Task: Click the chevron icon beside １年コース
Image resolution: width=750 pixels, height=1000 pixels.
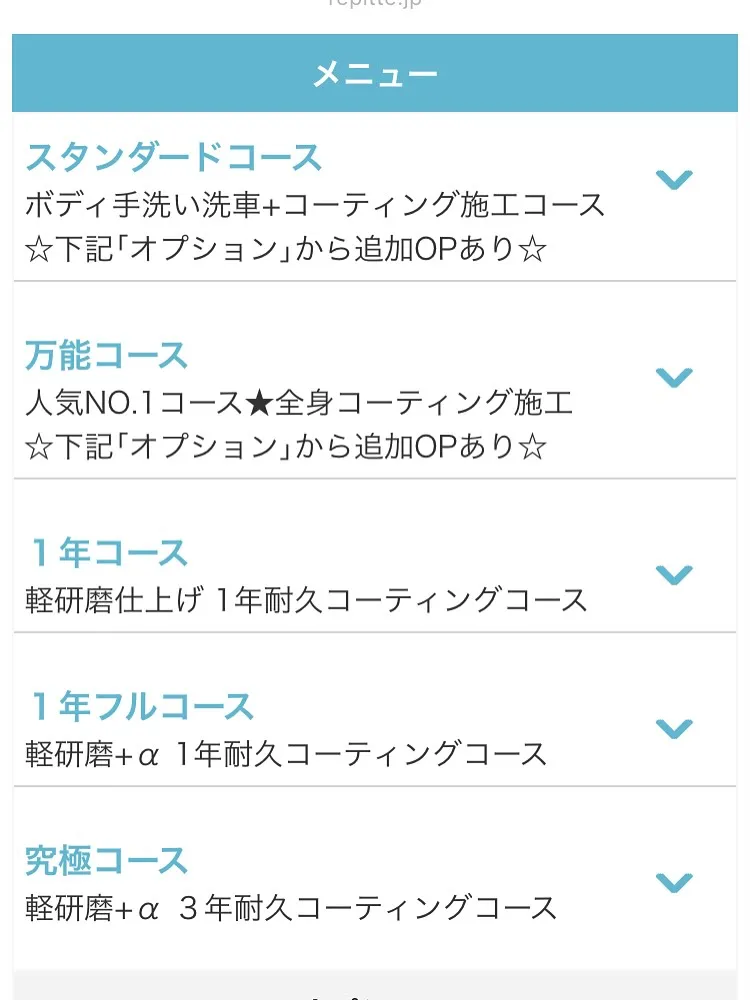Action: pyautogui.click(x=675, y=574)
